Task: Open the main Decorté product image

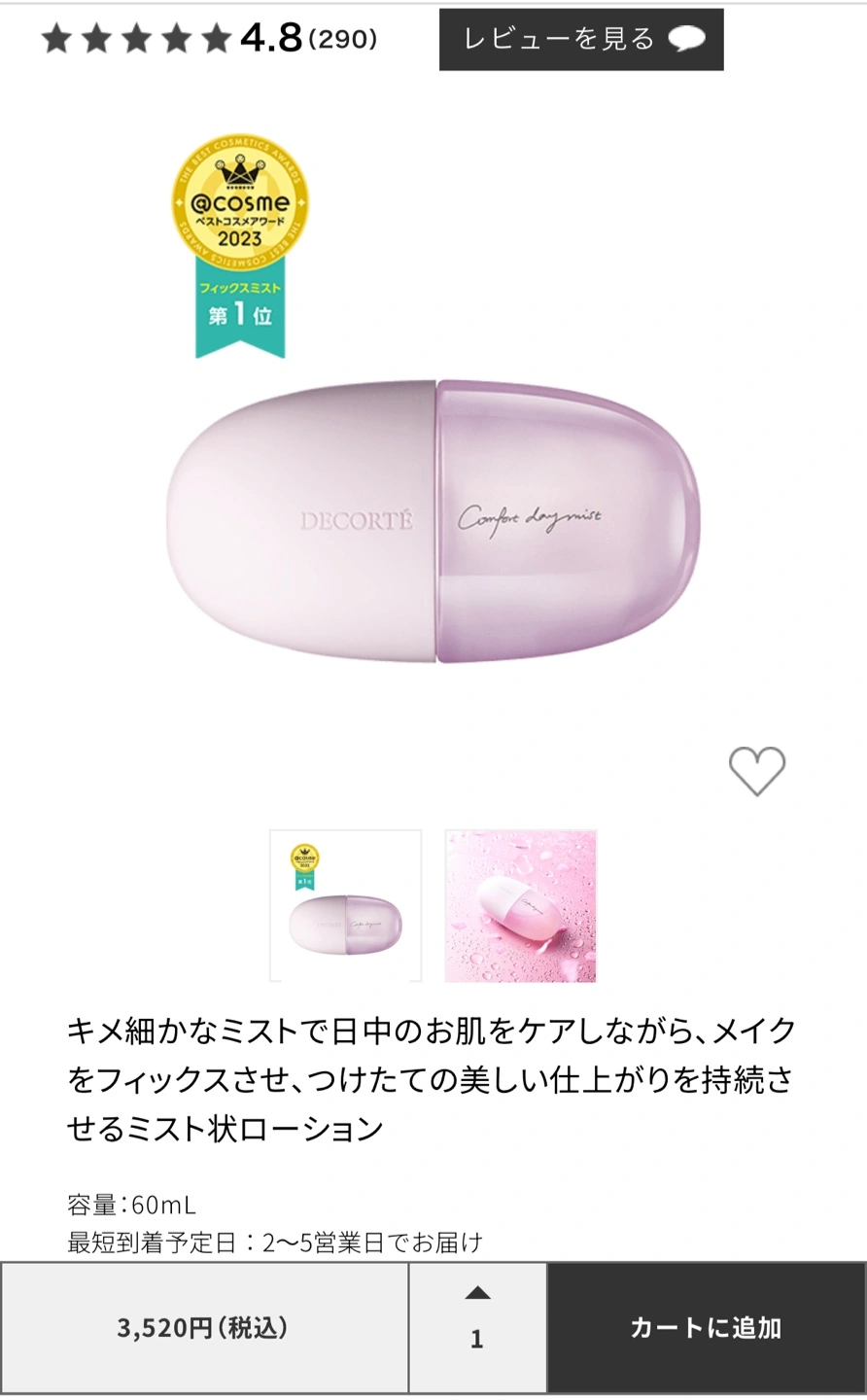Action: 433,521
